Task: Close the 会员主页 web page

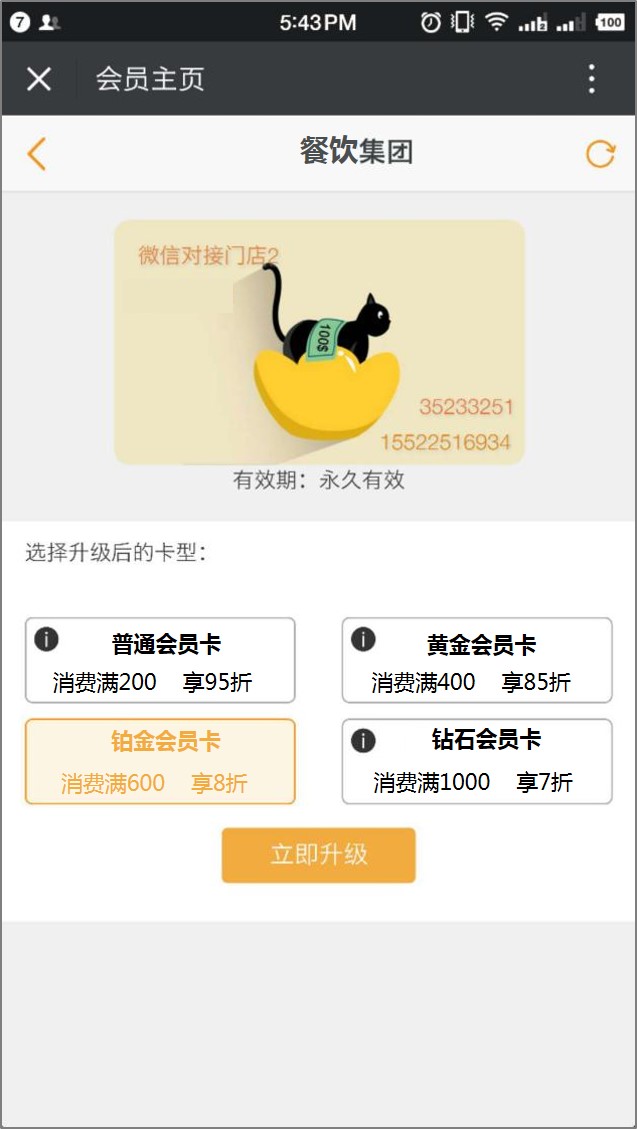Action: point(39,79)
